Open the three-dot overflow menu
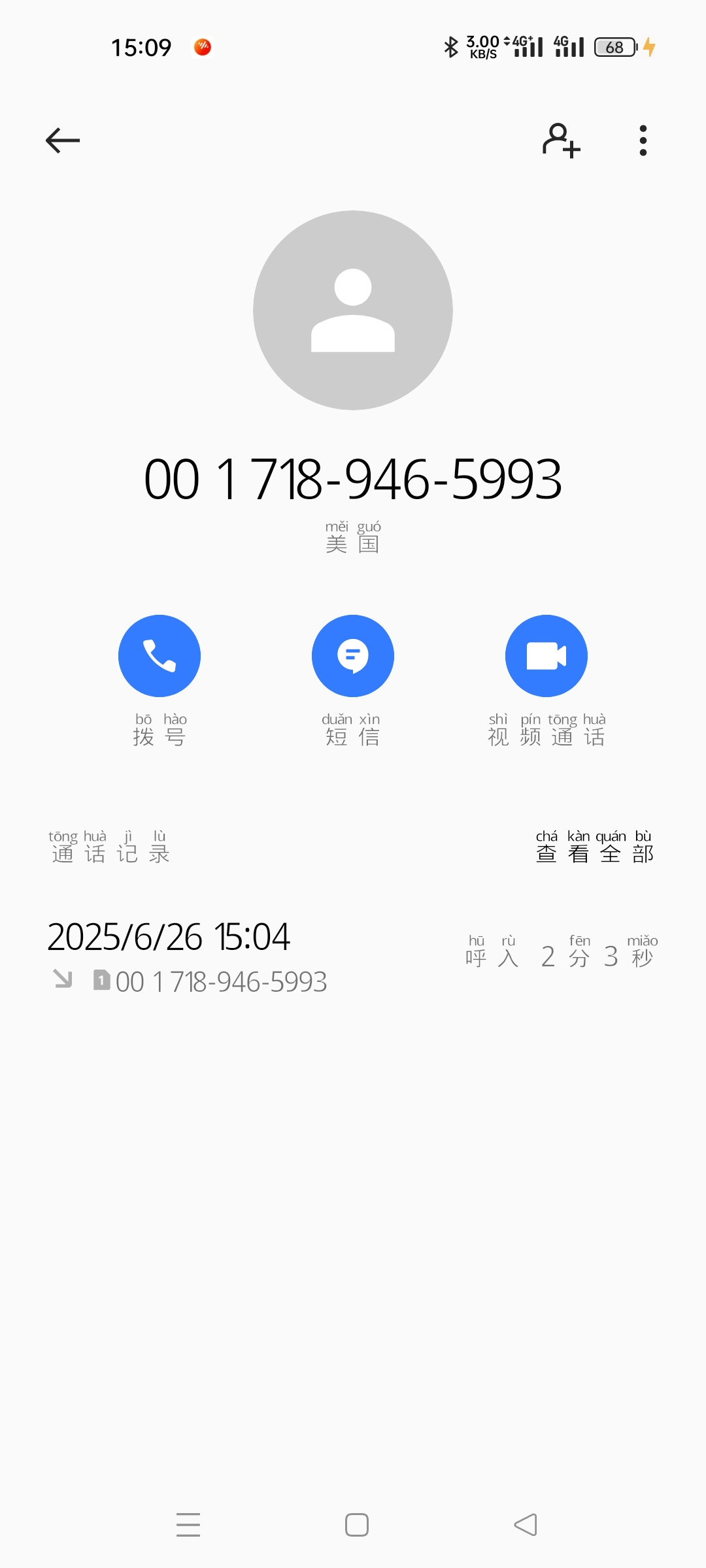This screenshot has width=706, height=1568. (x=643, y=140)
